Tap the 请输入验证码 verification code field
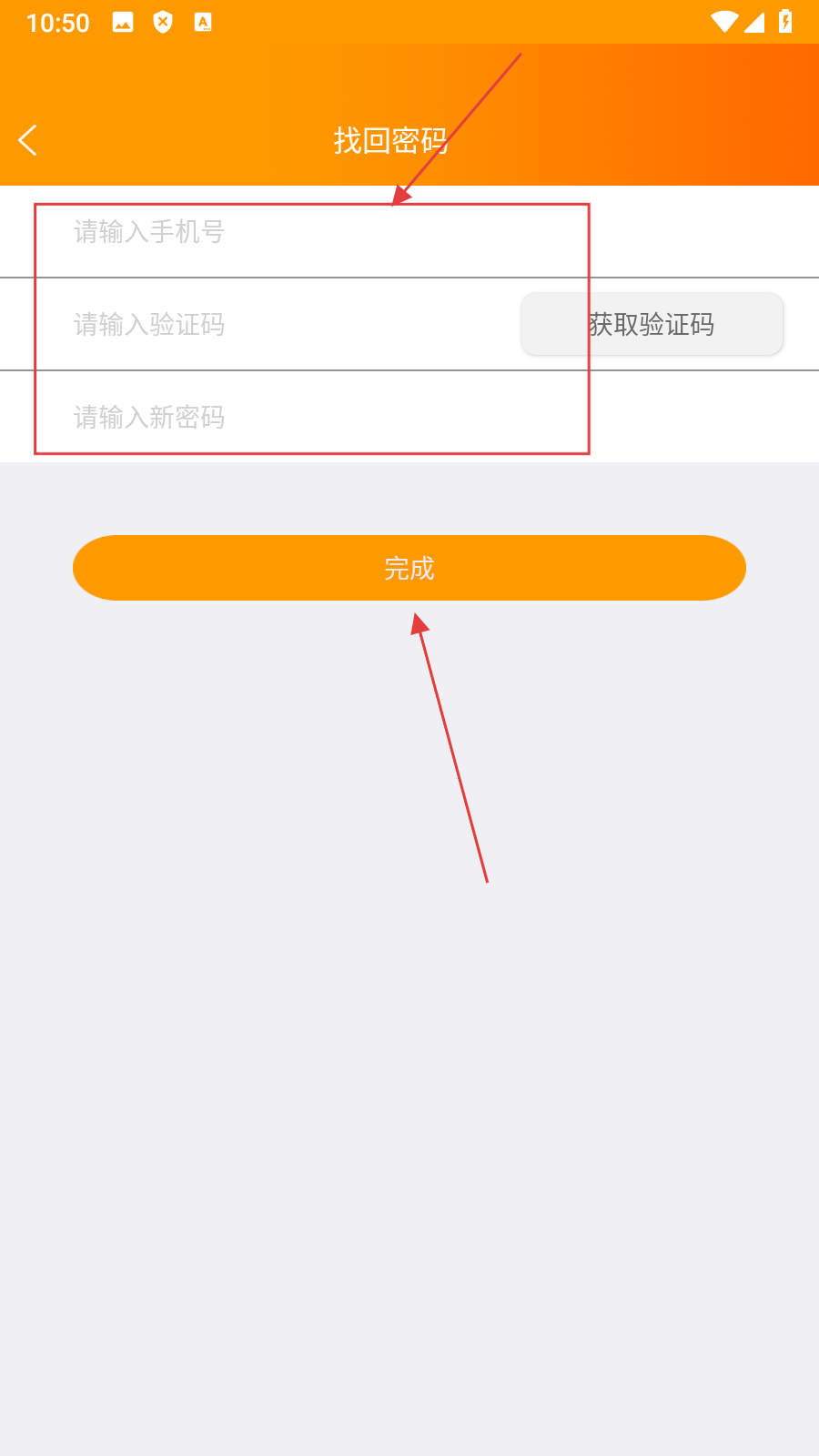The image size is (819, 1456). point(273,325)
